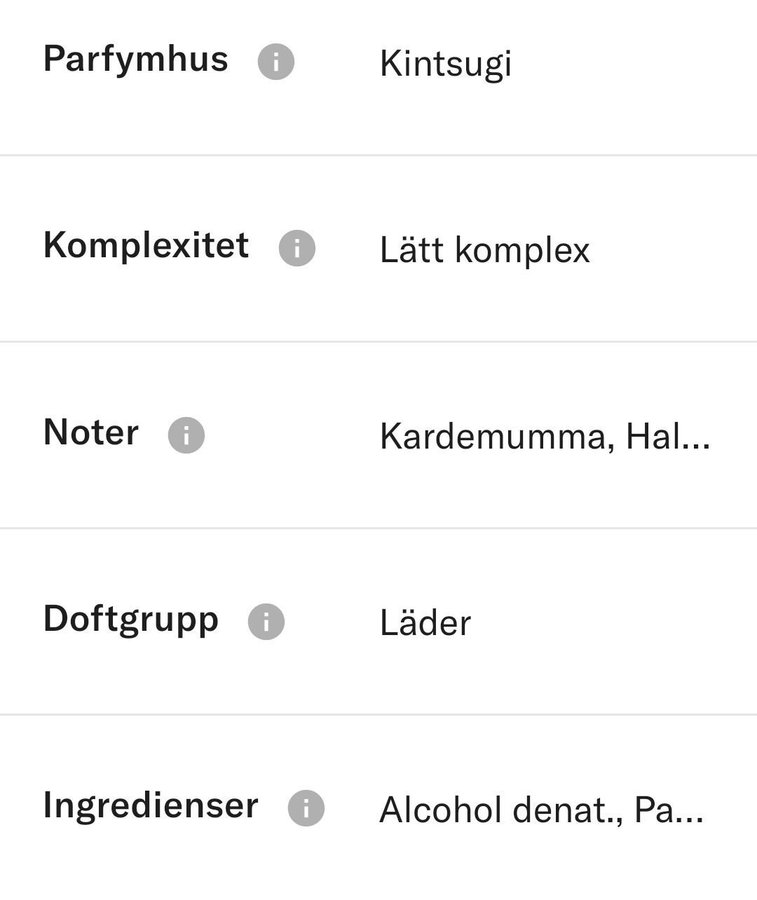Tap the info icon beside Komplexitet
Viewport: 757px width, 900px height.
[297, 248]
